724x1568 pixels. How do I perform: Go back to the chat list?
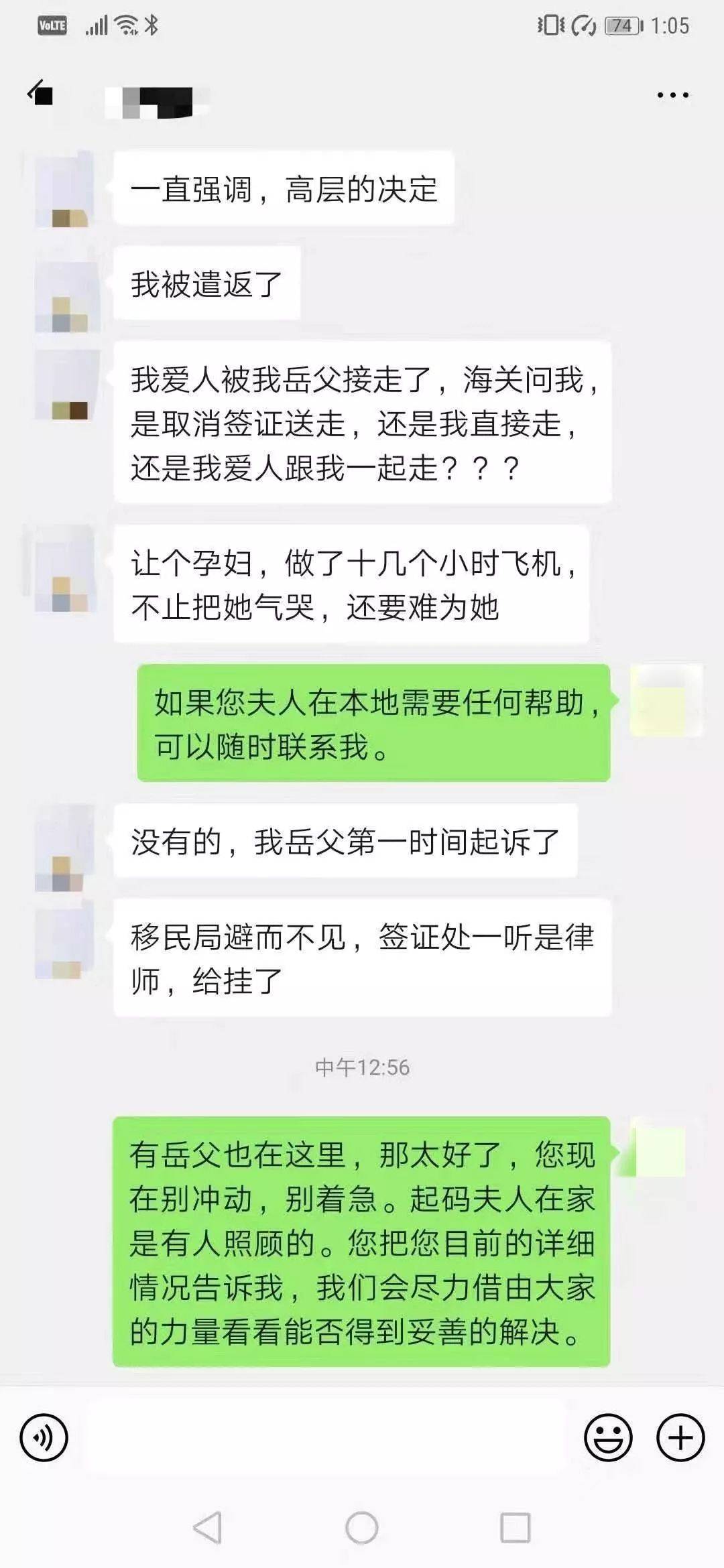point(40,93)
